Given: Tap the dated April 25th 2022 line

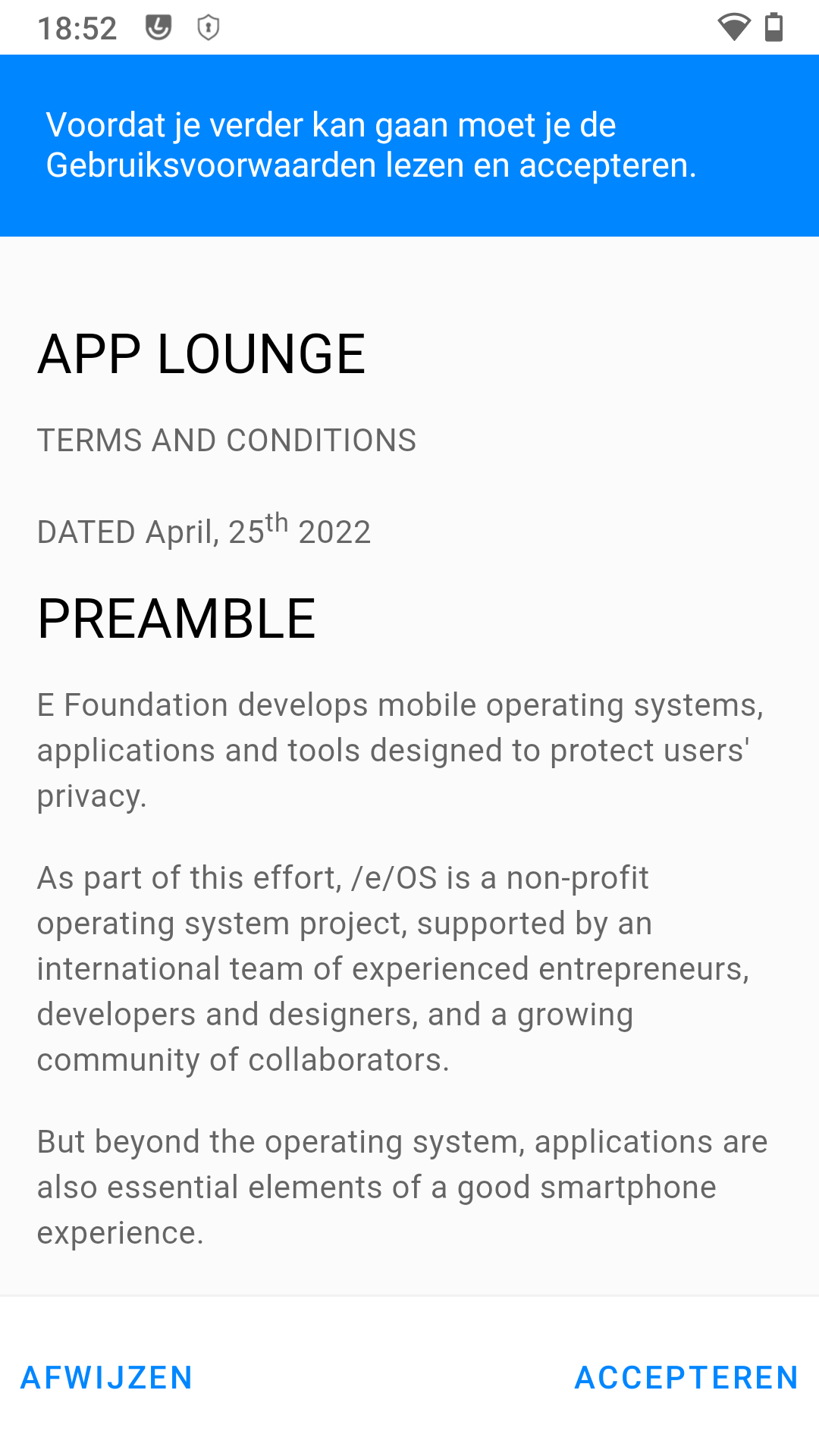Looking at the screenshot, I should [203, 531].
